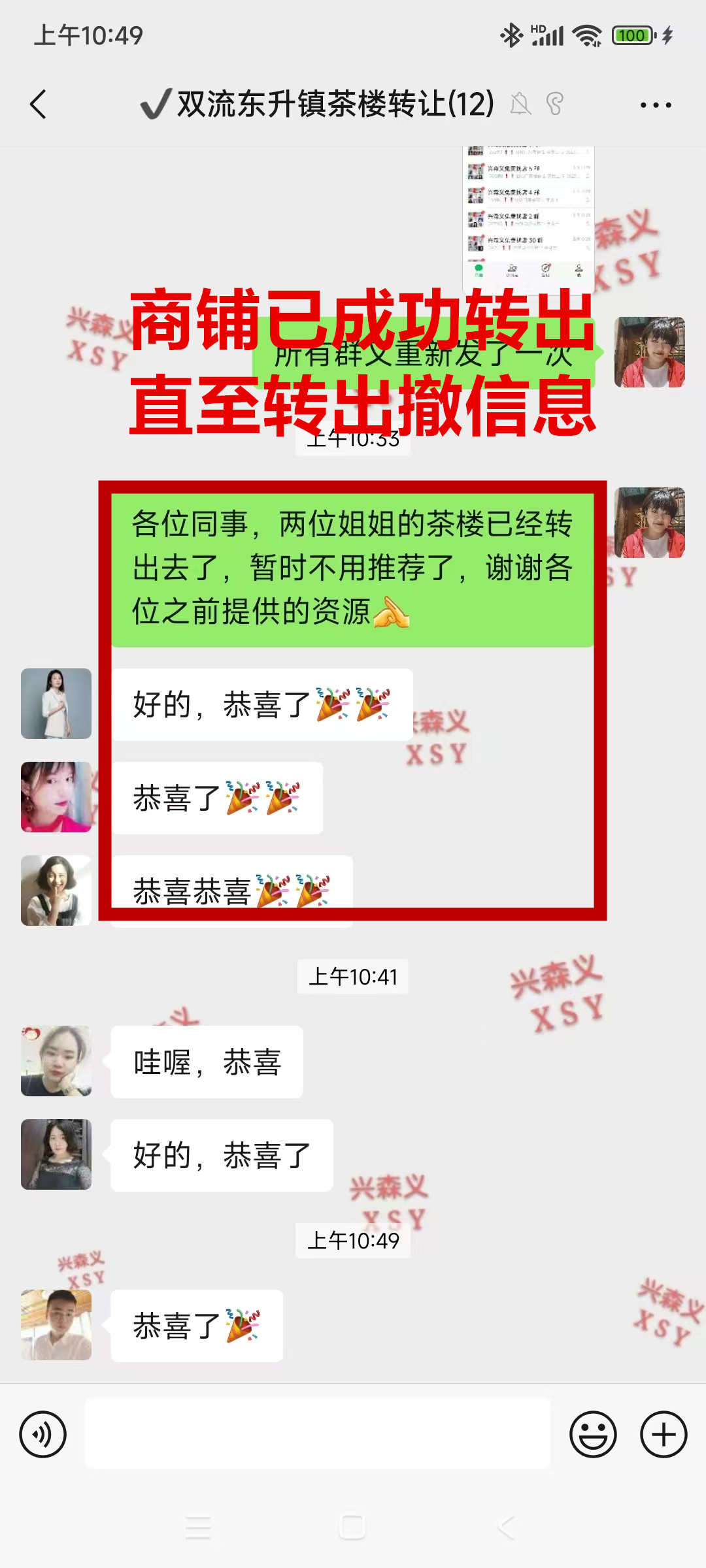This screenshot has height=1568, width=706.
Task: Go back to the chat list
Action: click(39, 105)
